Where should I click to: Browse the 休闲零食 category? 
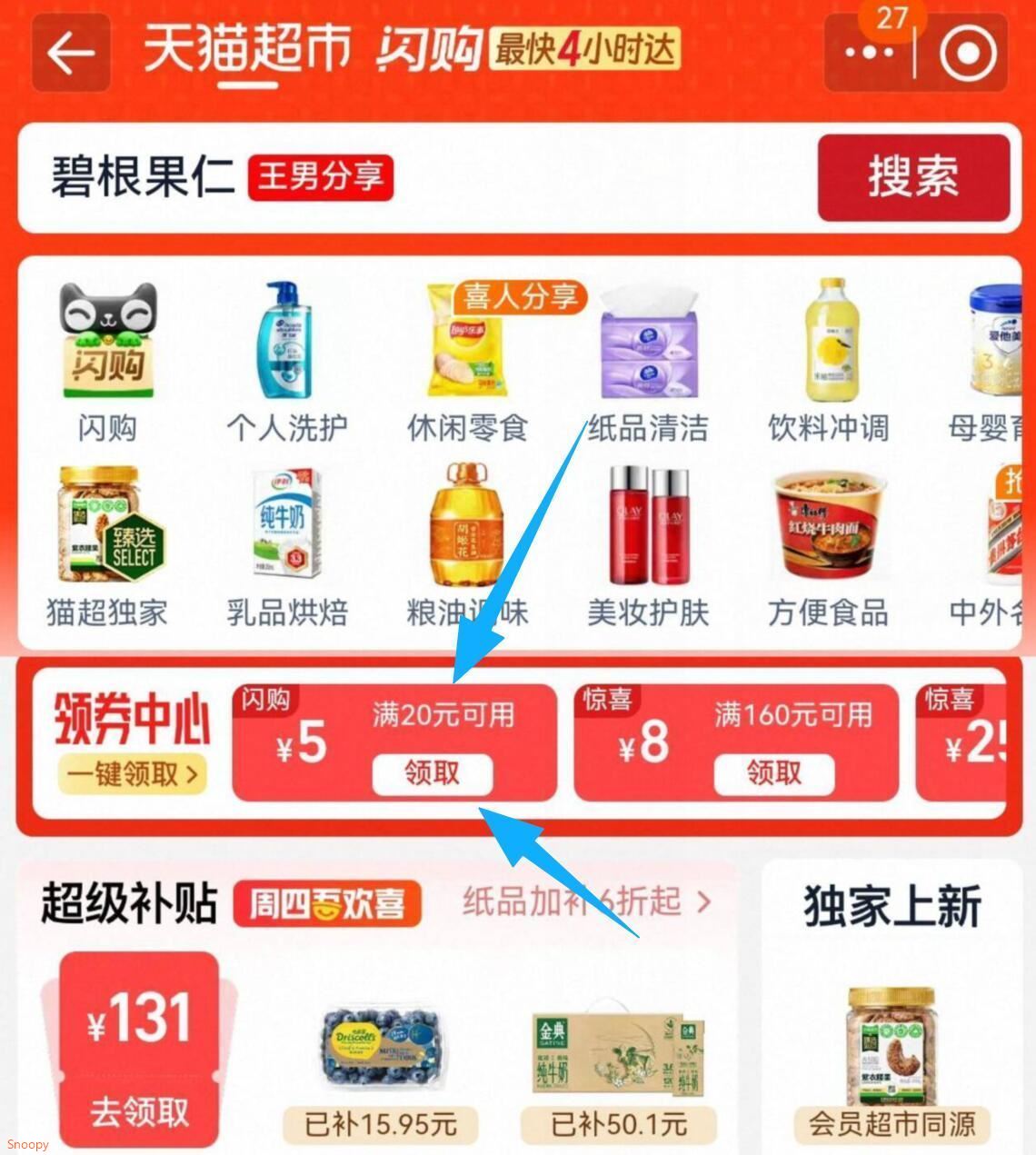point(467,363)
